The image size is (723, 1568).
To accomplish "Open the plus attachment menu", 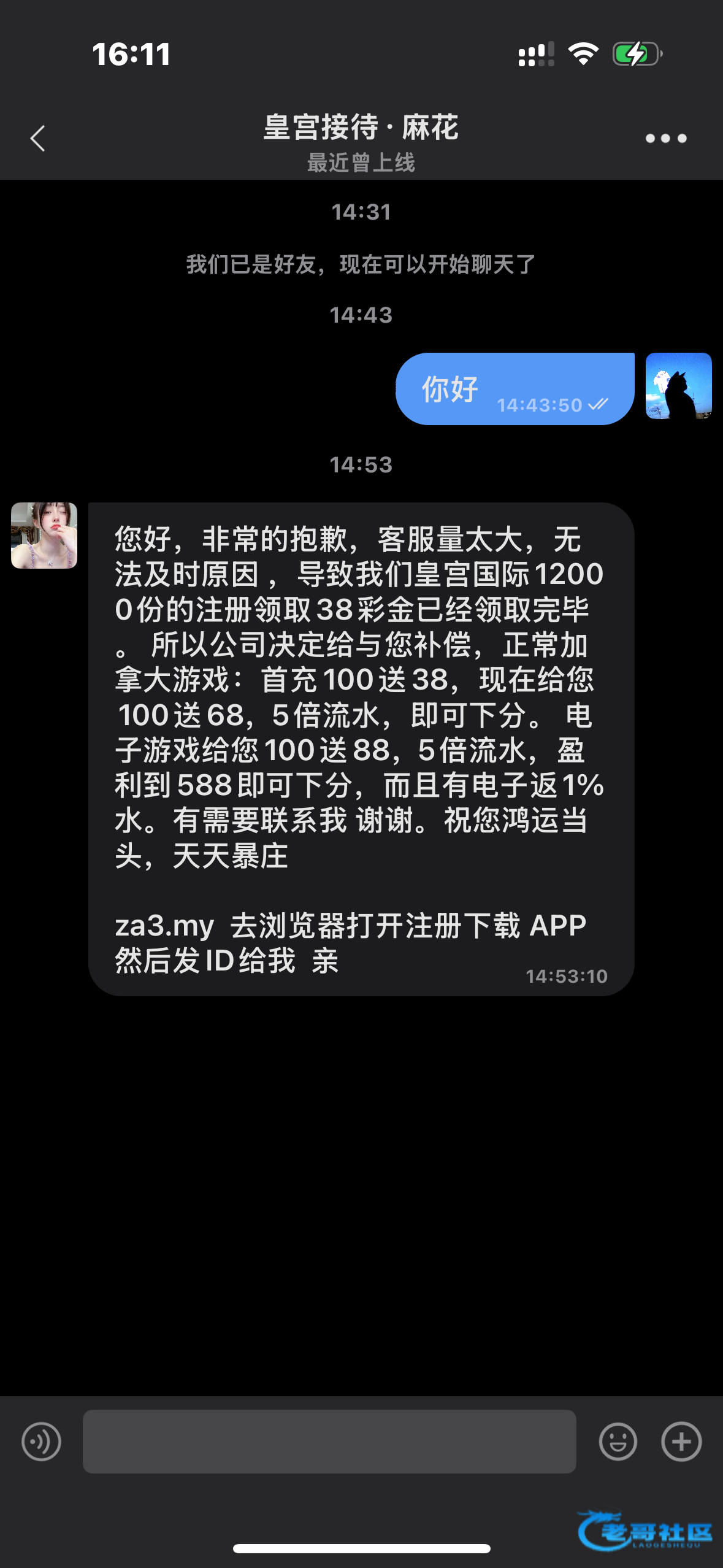I will [681, 1441].
